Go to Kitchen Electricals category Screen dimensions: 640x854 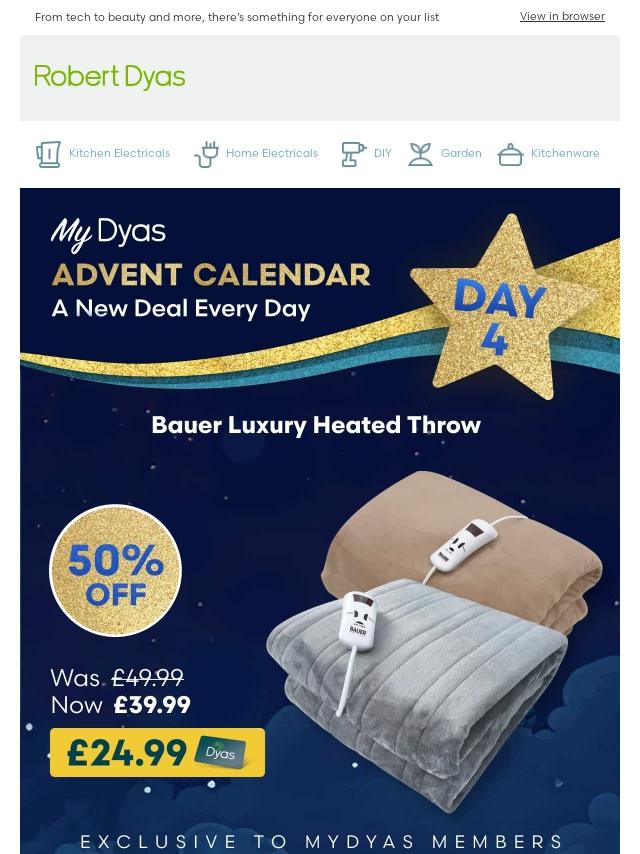point(103,154)
